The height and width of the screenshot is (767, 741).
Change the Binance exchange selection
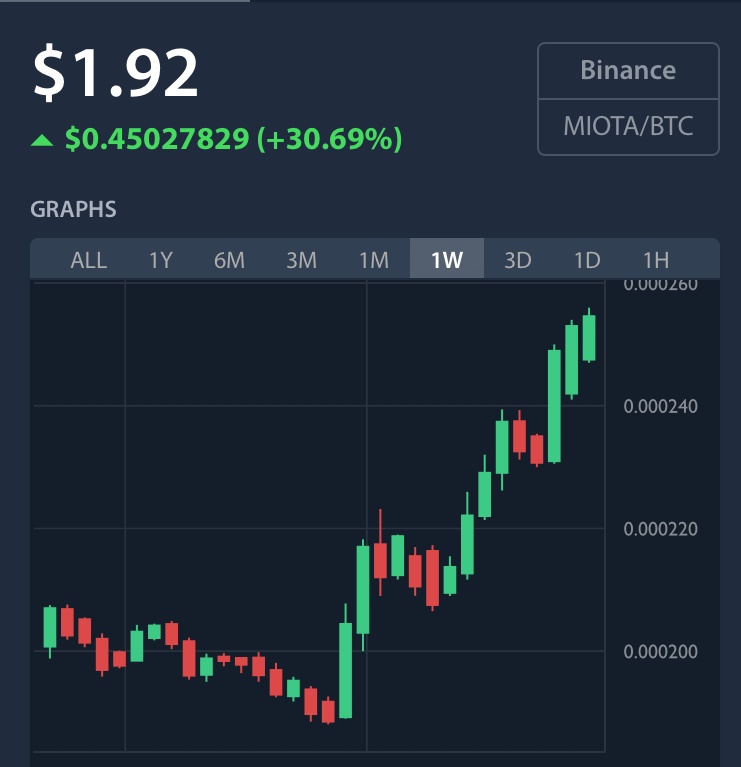coord(628,71)
